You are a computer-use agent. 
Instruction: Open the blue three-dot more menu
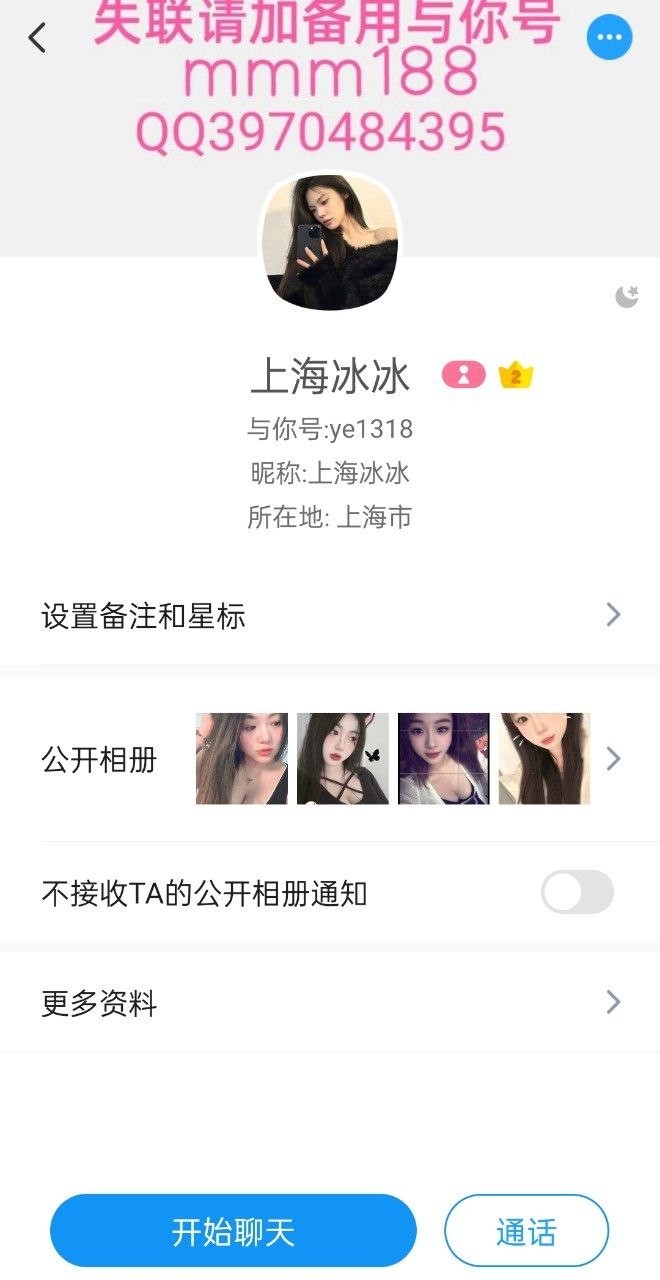pyautogui.click(x=609, y=39)
